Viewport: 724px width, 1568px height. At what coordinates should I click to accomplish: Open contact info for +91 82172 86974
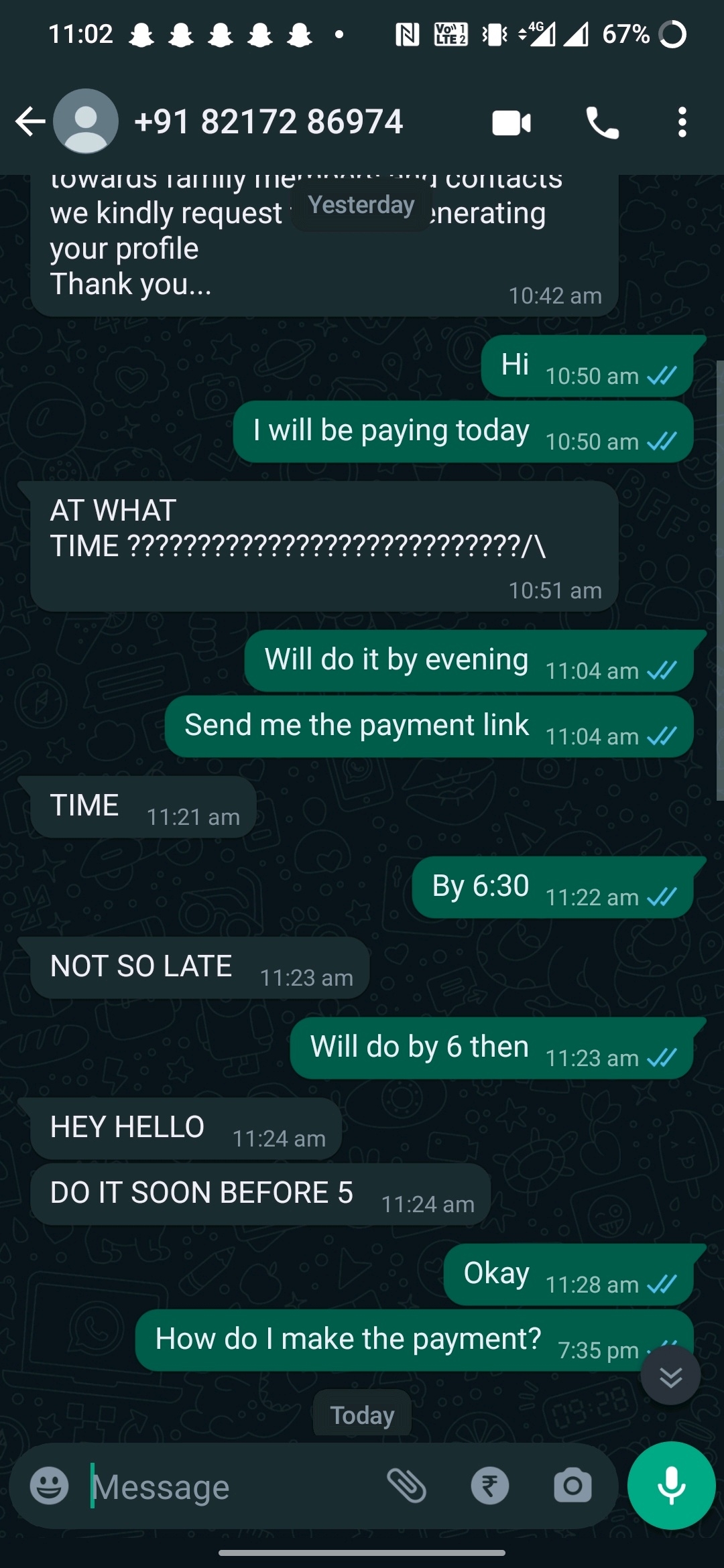point(268,122)
